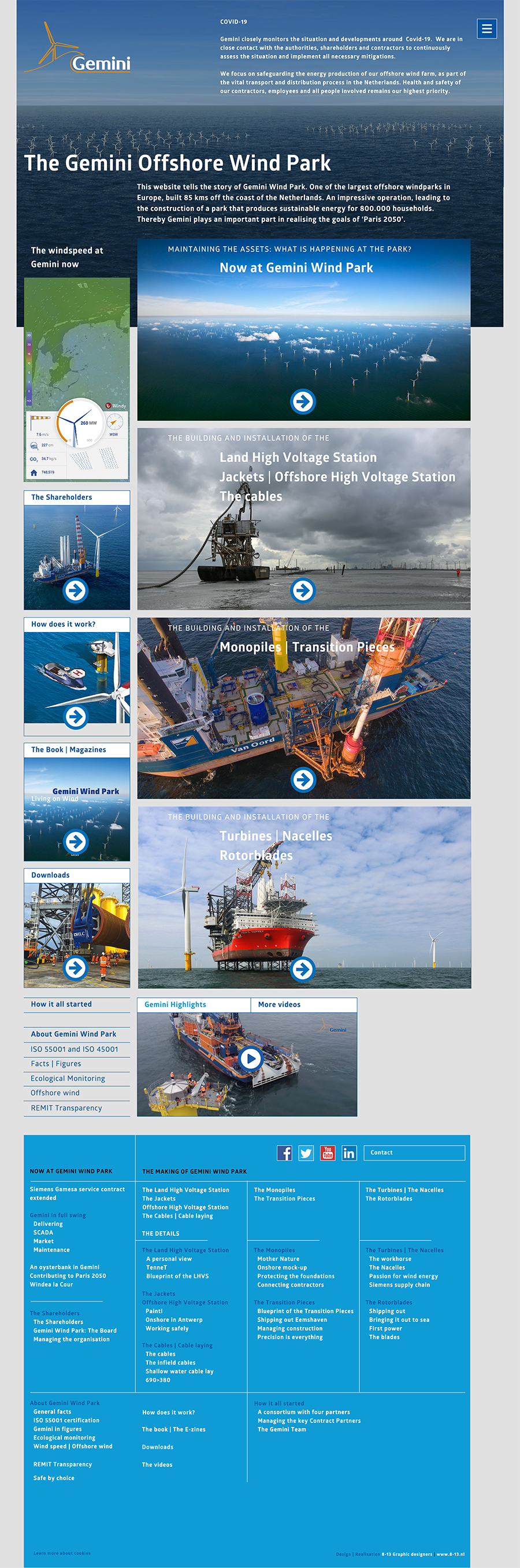This screenshot has height=1568, width=520.
Task: Open the YouTube channel
Action: point(328,1153)
